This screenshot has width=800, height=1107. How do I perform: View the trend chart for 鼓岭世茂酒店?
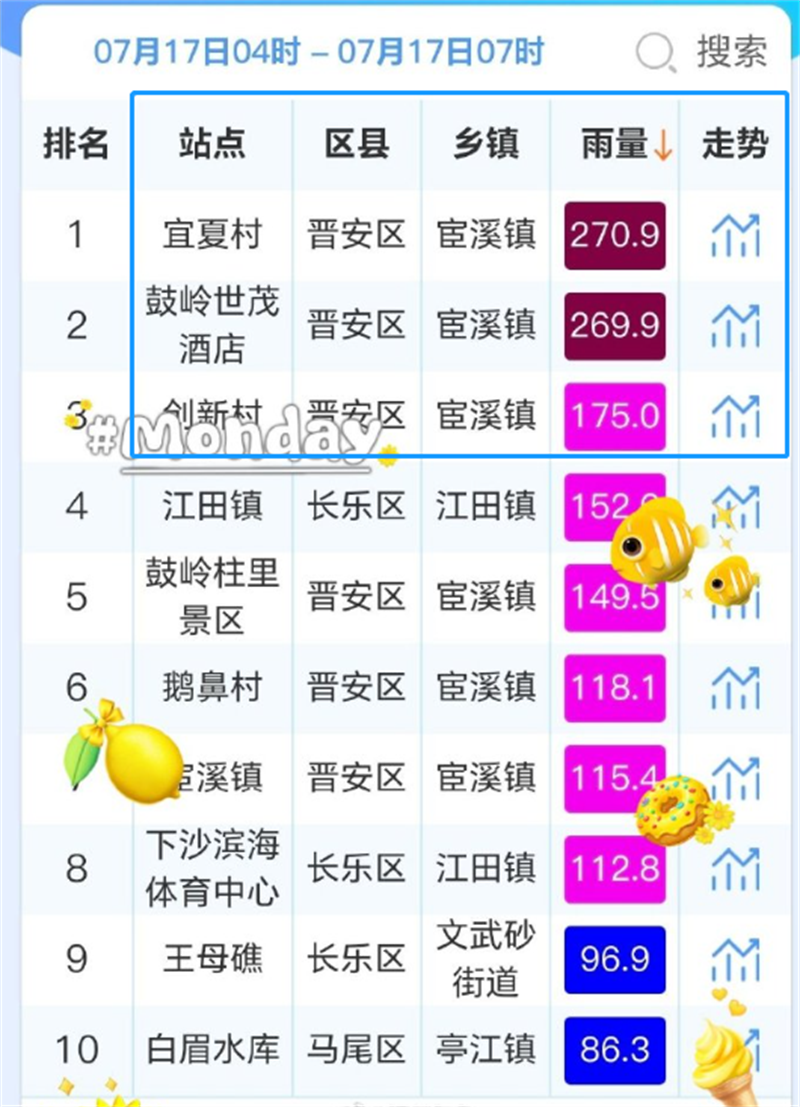[x=735, y=326]
